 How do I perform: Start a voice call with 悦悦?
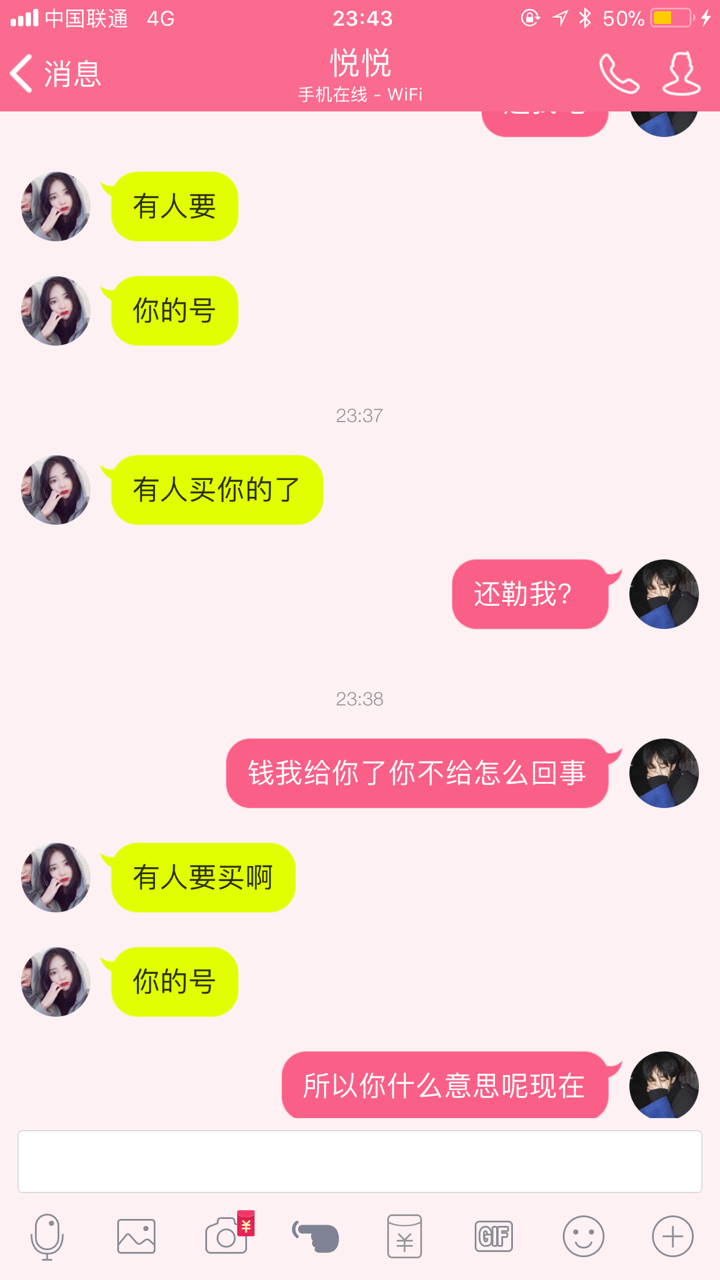618,74
